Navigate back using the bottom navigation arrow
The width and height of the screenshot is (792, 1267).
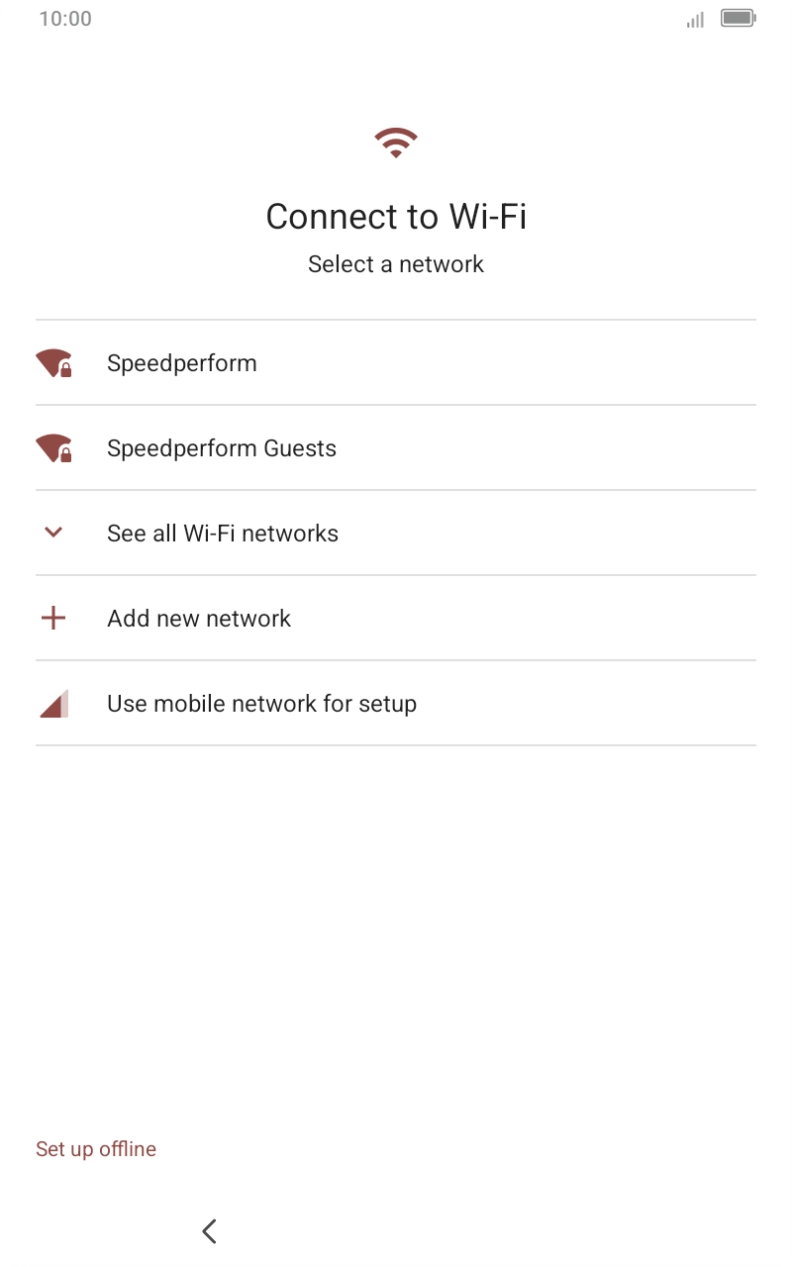tap(209, 1231)
